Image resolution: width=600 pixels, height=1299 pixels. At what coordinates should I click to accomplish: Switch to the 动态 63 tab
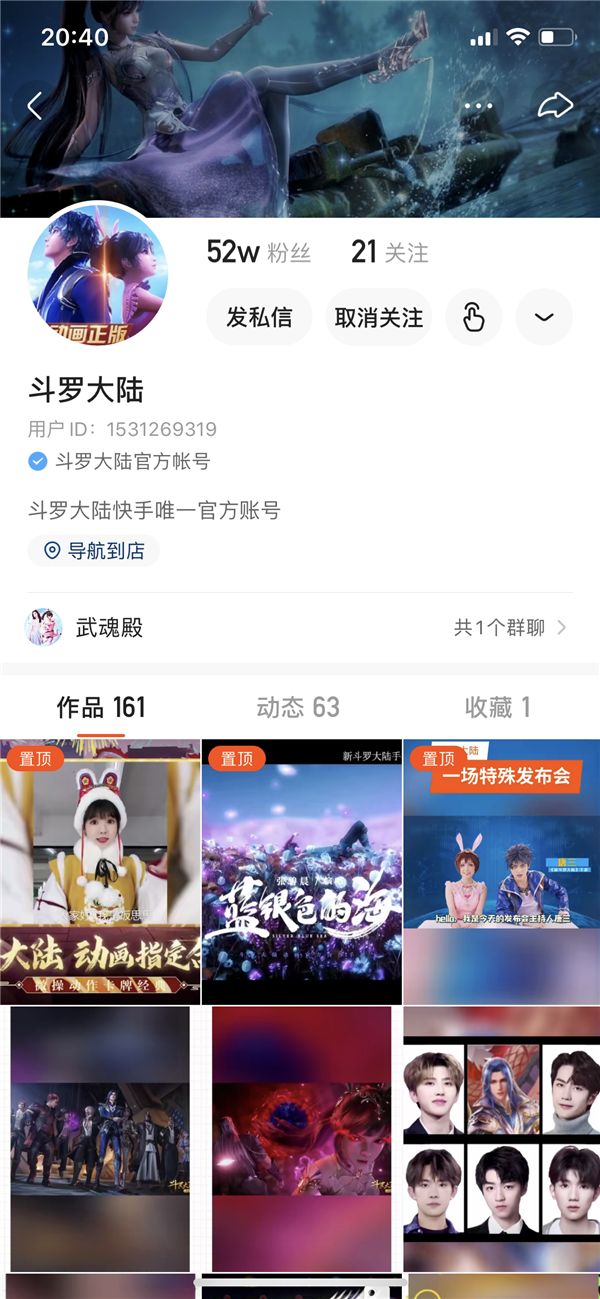click(298, 708)
